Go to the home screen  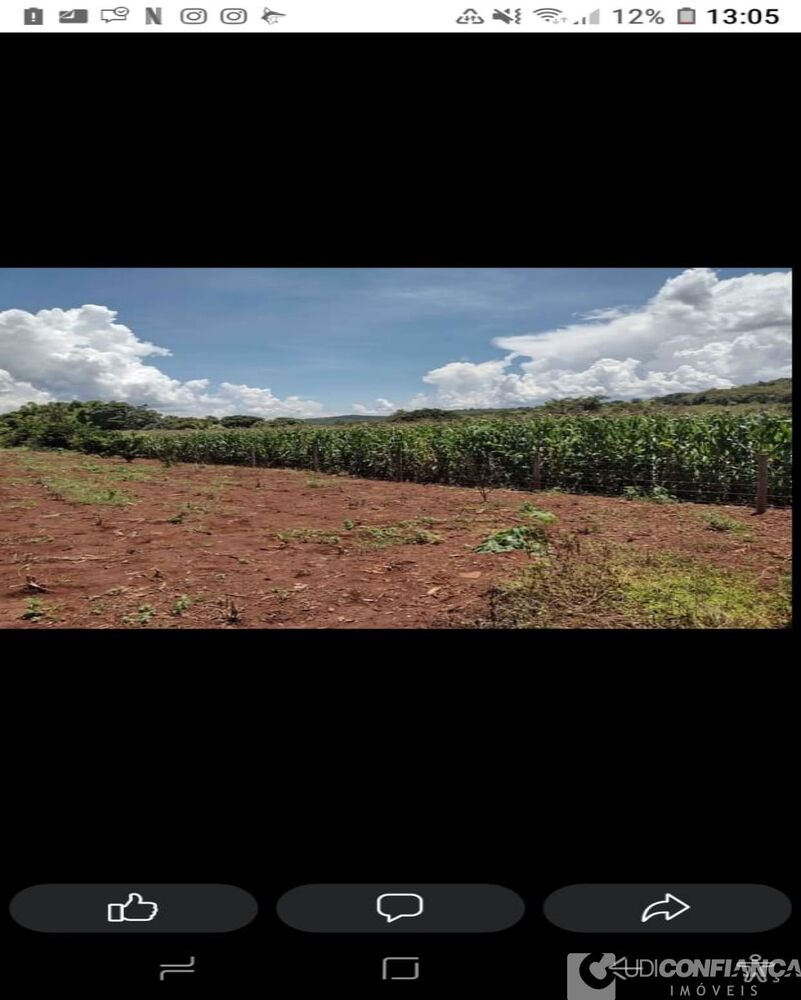coord(400,968)
